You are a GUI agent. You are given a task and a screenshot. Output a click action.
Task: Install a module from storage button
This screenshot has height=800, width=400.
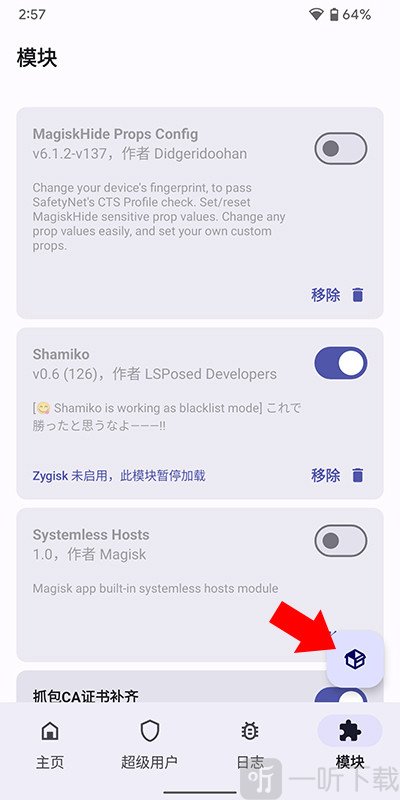355,659
